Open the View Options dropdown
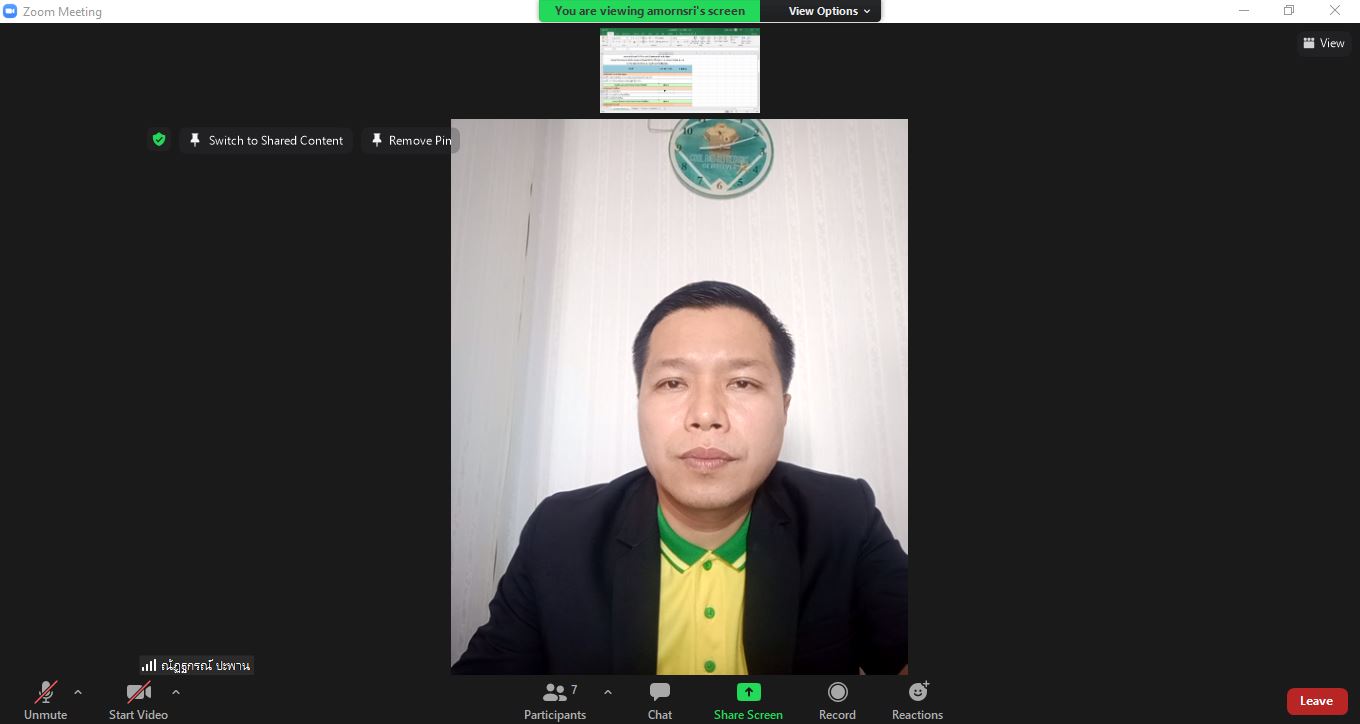Image resolution: width=1360 pixels, height=724 pixels. point(829,11)
